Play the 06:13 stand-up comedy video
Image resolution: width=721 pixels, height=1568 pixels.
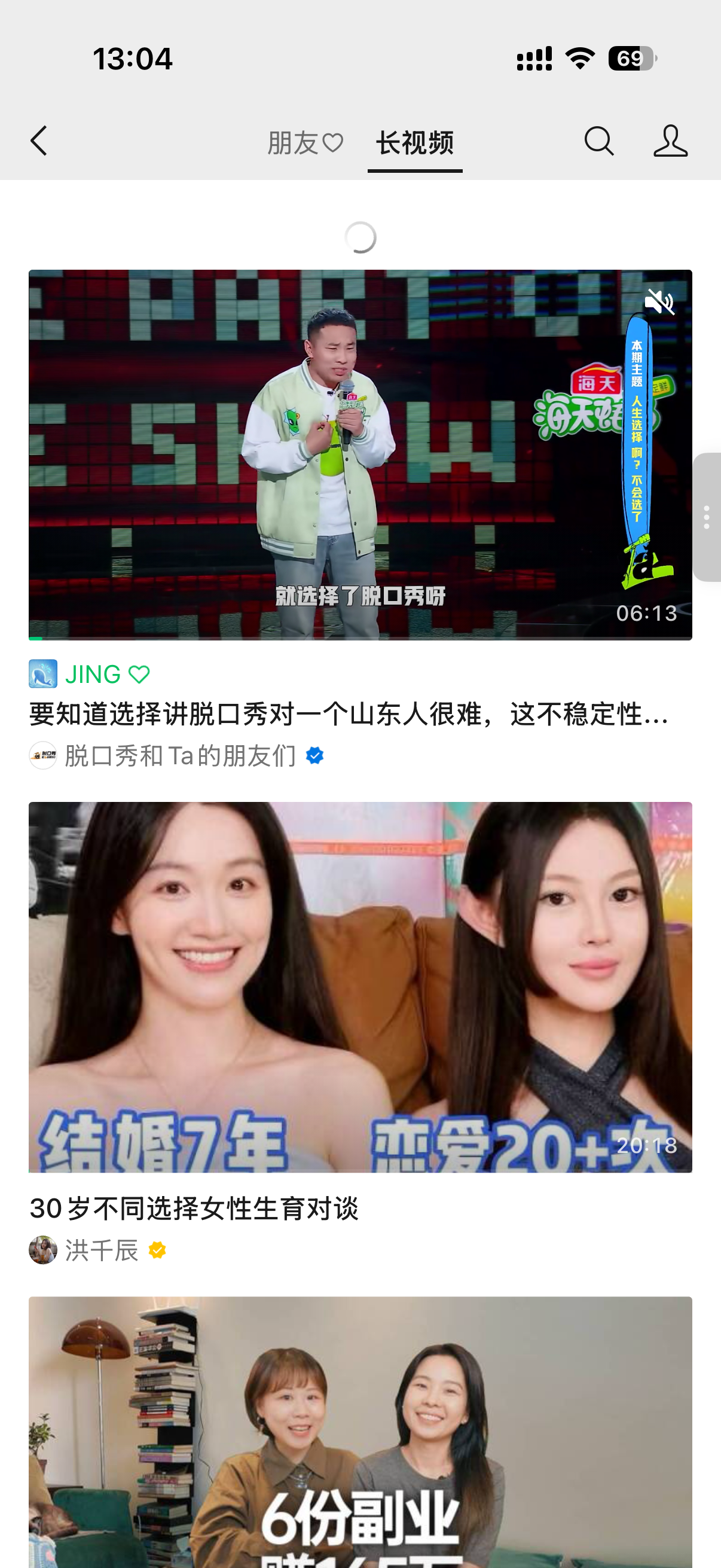[x=360, y=454]
